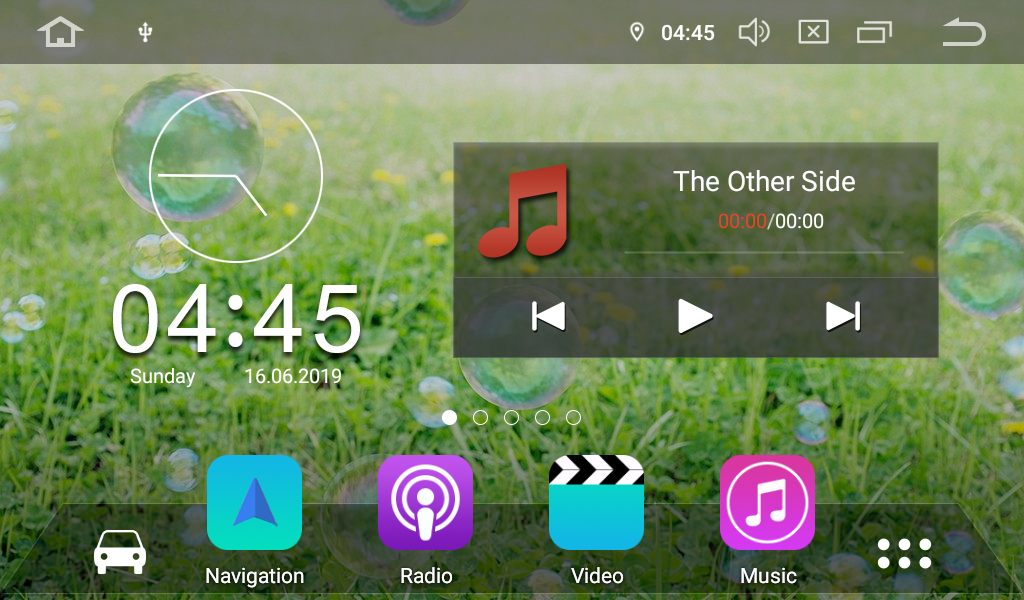Image resolution: width=1024 pixels, height=600 pixels.
Task: Go back using the return arrow
Action: tap(963, 32)
